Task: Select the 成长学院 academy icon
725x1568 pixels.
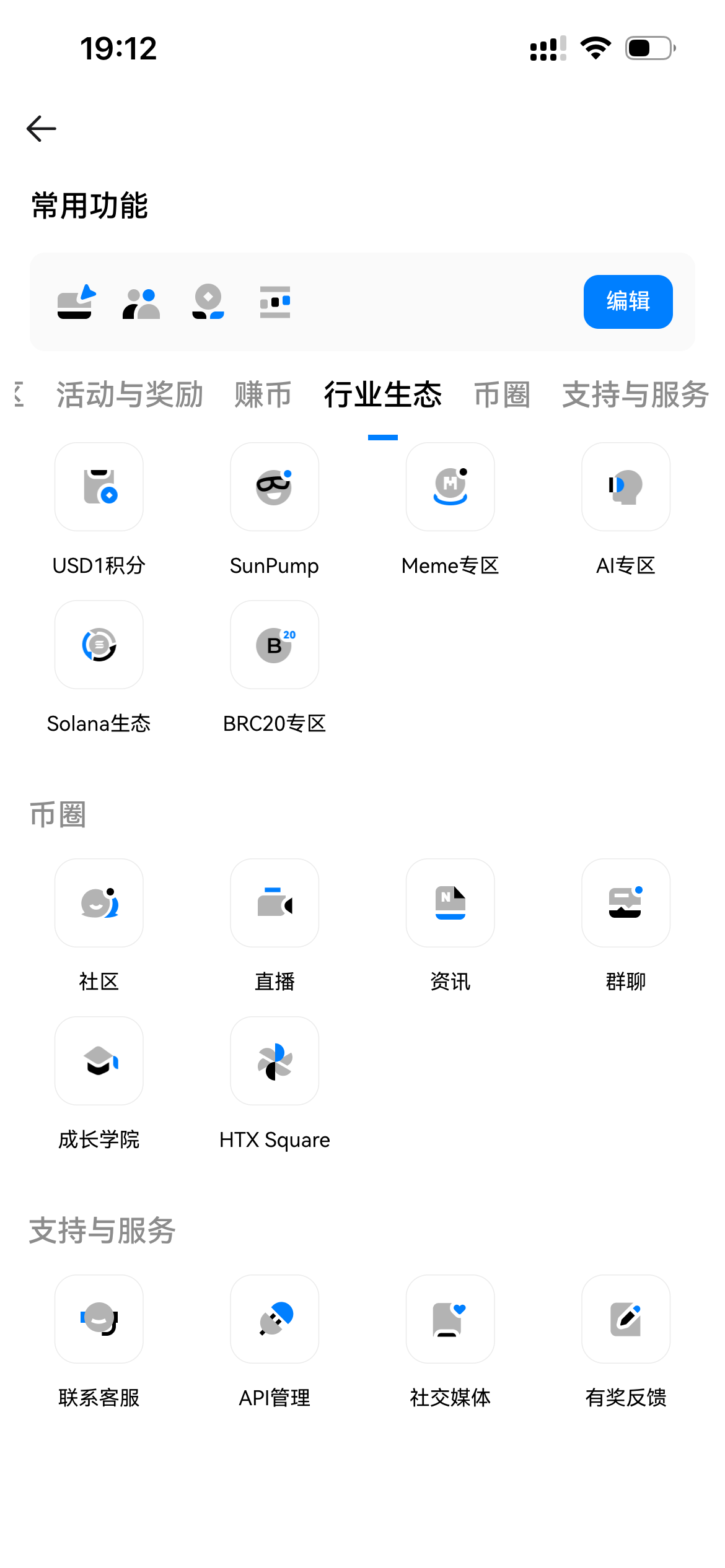Action: (x=99, y=1061)
